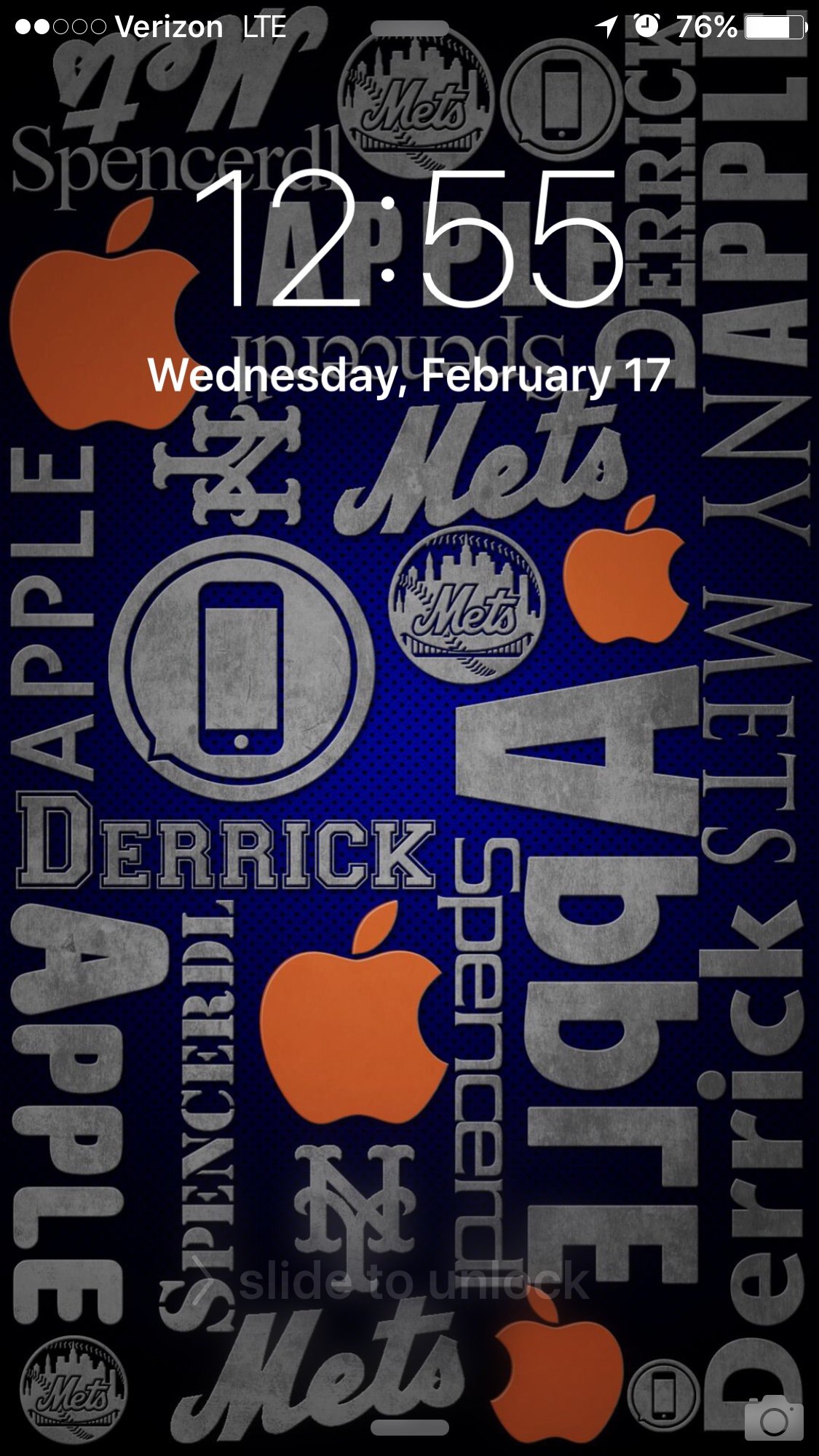The height and width of the screenshot is (1456, 819).
Task: Tap the camera shortcut icon
Action: coord(773,1419)
